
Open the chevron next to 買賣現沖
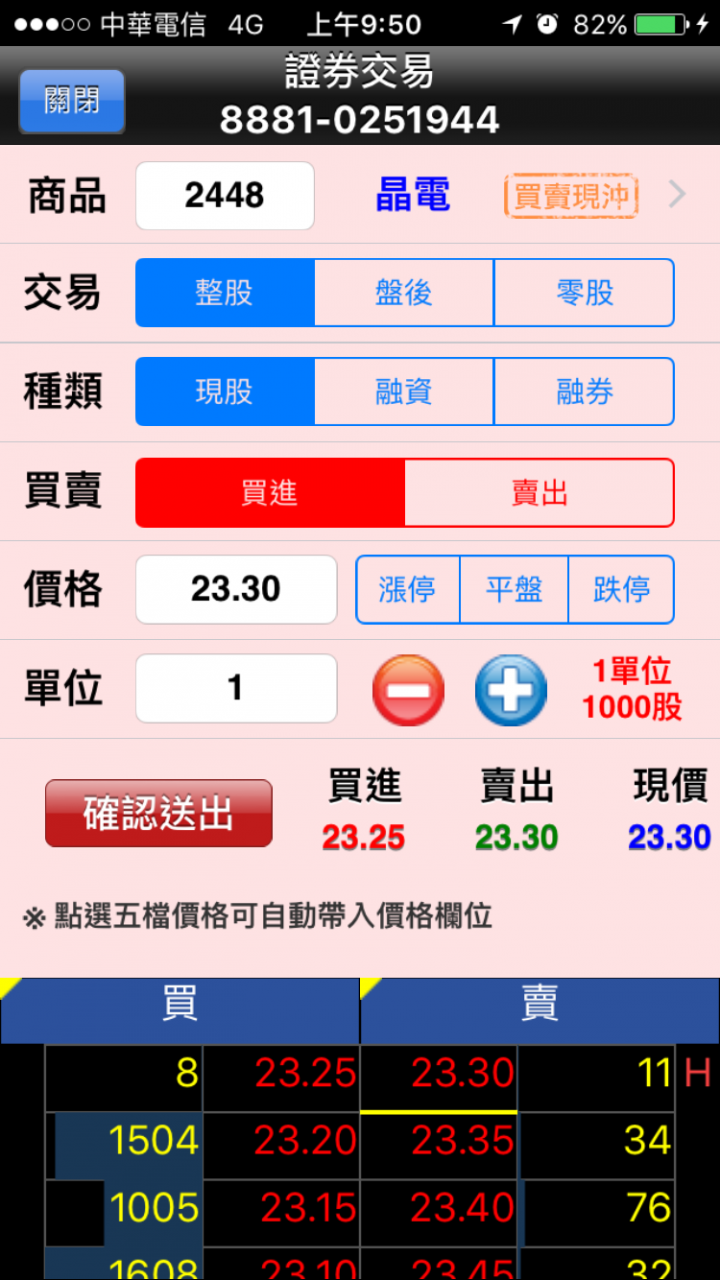tap(677, 195)
